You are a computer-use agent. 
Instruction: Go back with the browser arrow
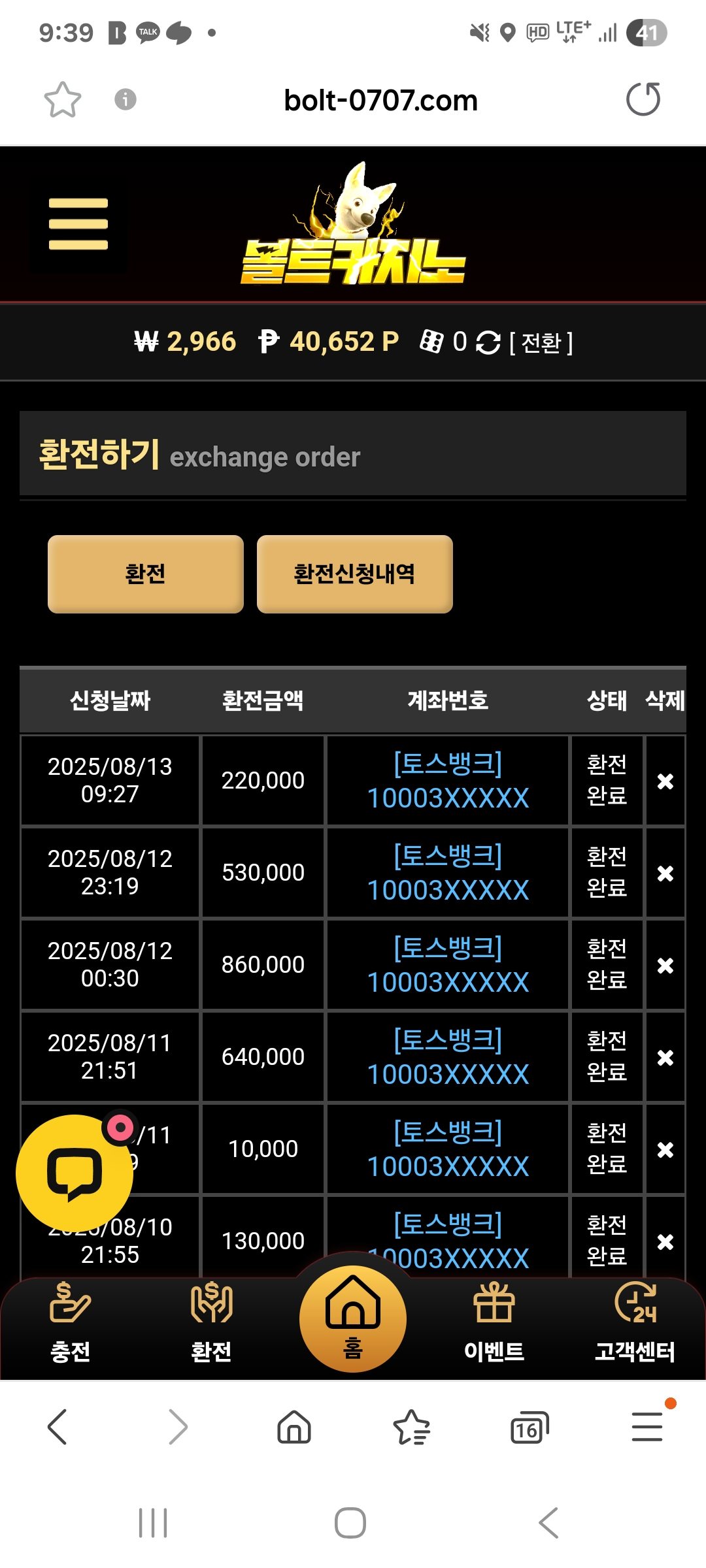(x=58, y=1427)
